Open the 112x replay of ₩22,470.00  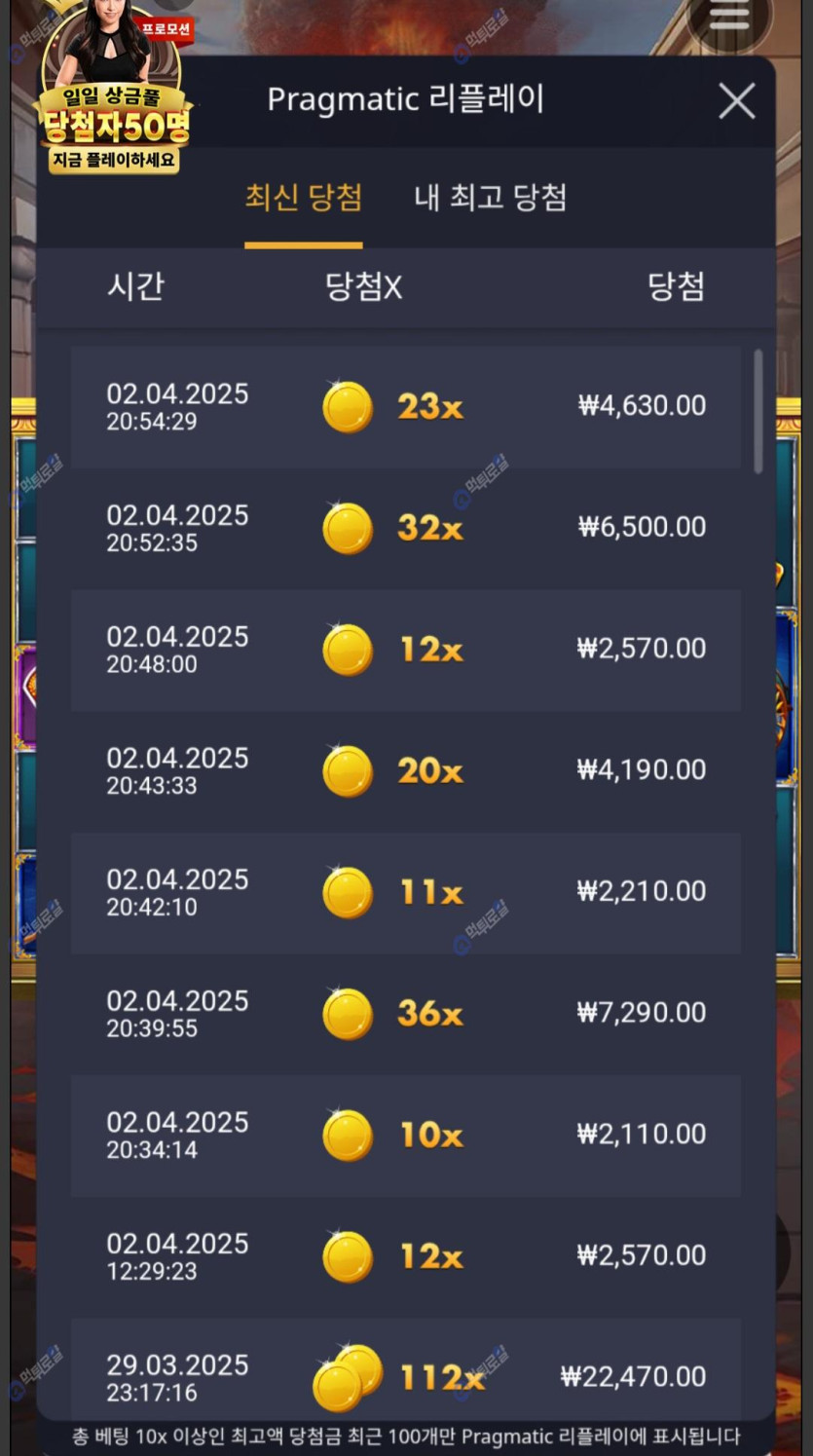click(x=405, y=1375)
